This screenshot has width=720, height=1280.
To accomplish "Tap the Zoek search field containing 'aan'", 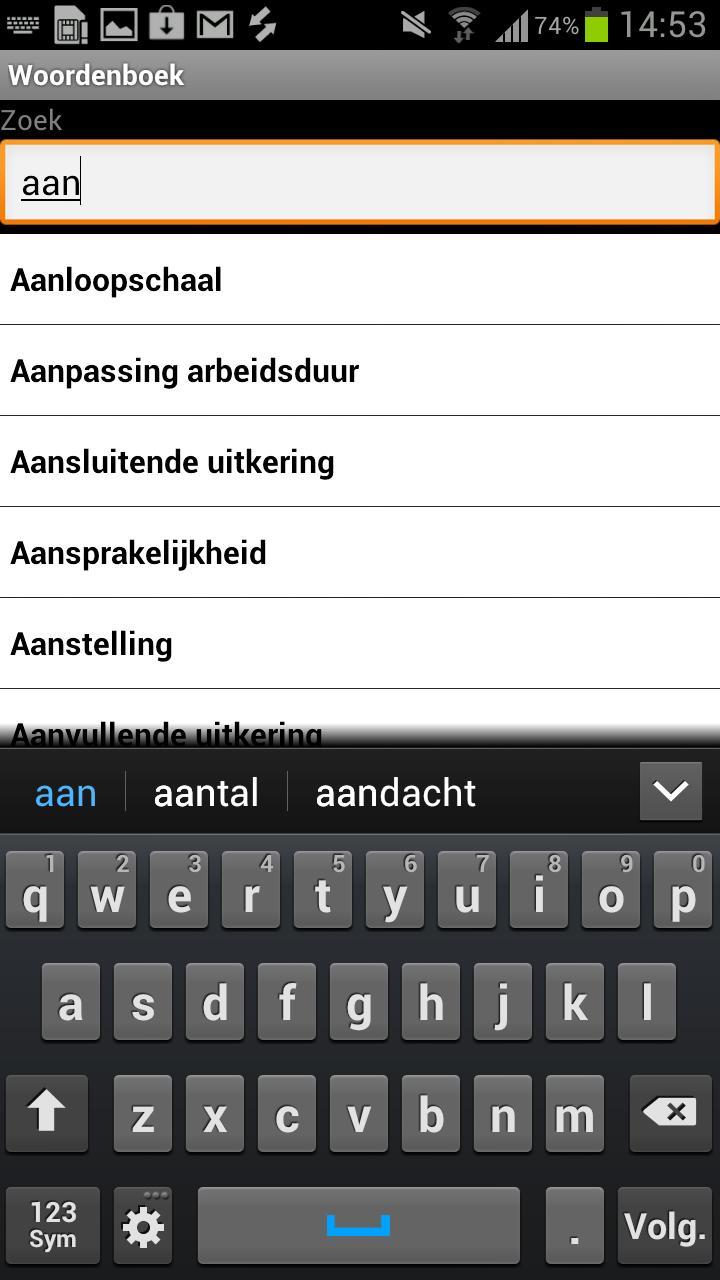I will (360, 182).
